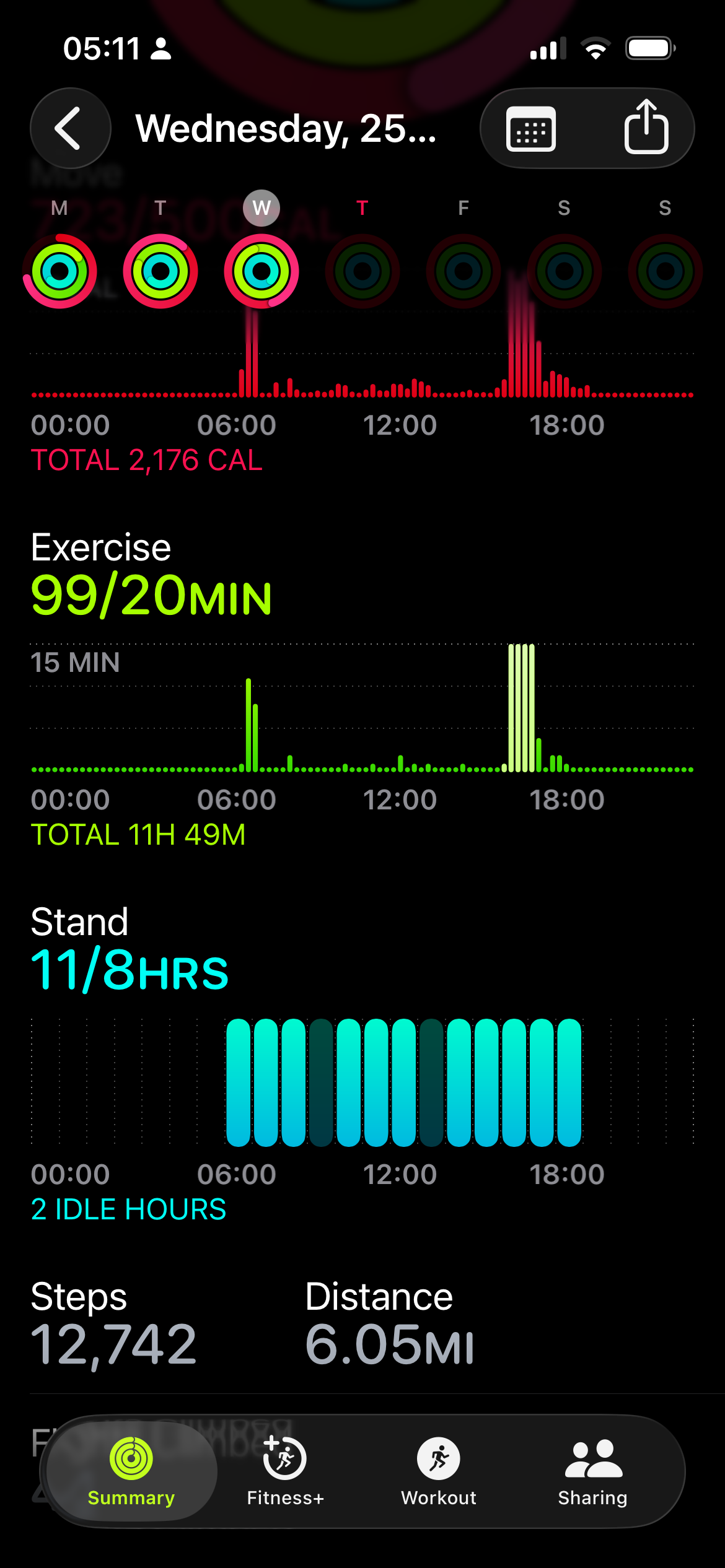Share this day's activity
Viewport: 725px width, 1568px height.
646,128
